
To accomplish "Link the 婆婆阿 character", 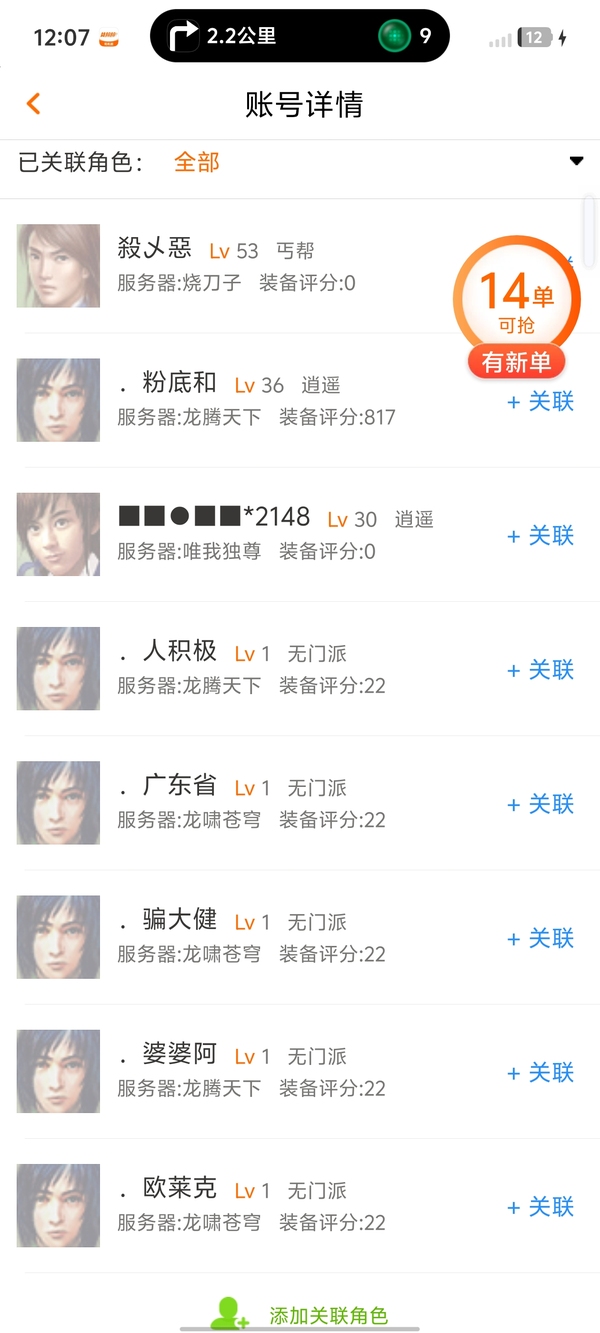I will pyautogui.click(x=541, y=1073).
